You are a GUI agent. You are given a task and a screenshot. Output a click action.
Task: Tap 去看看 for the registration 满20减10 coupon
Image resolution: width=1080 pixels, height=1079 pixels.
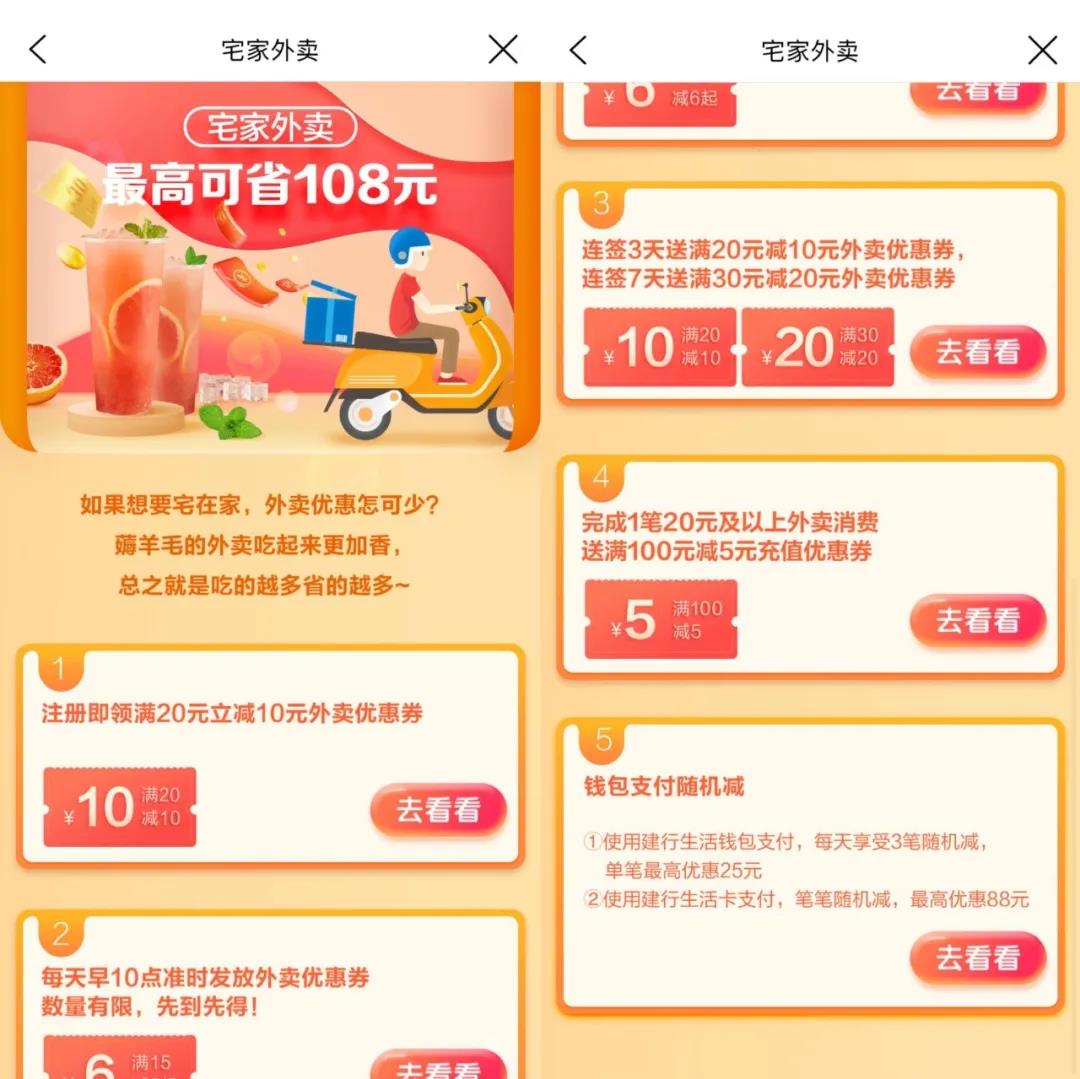pyautogui.click(x=438, y=809)
